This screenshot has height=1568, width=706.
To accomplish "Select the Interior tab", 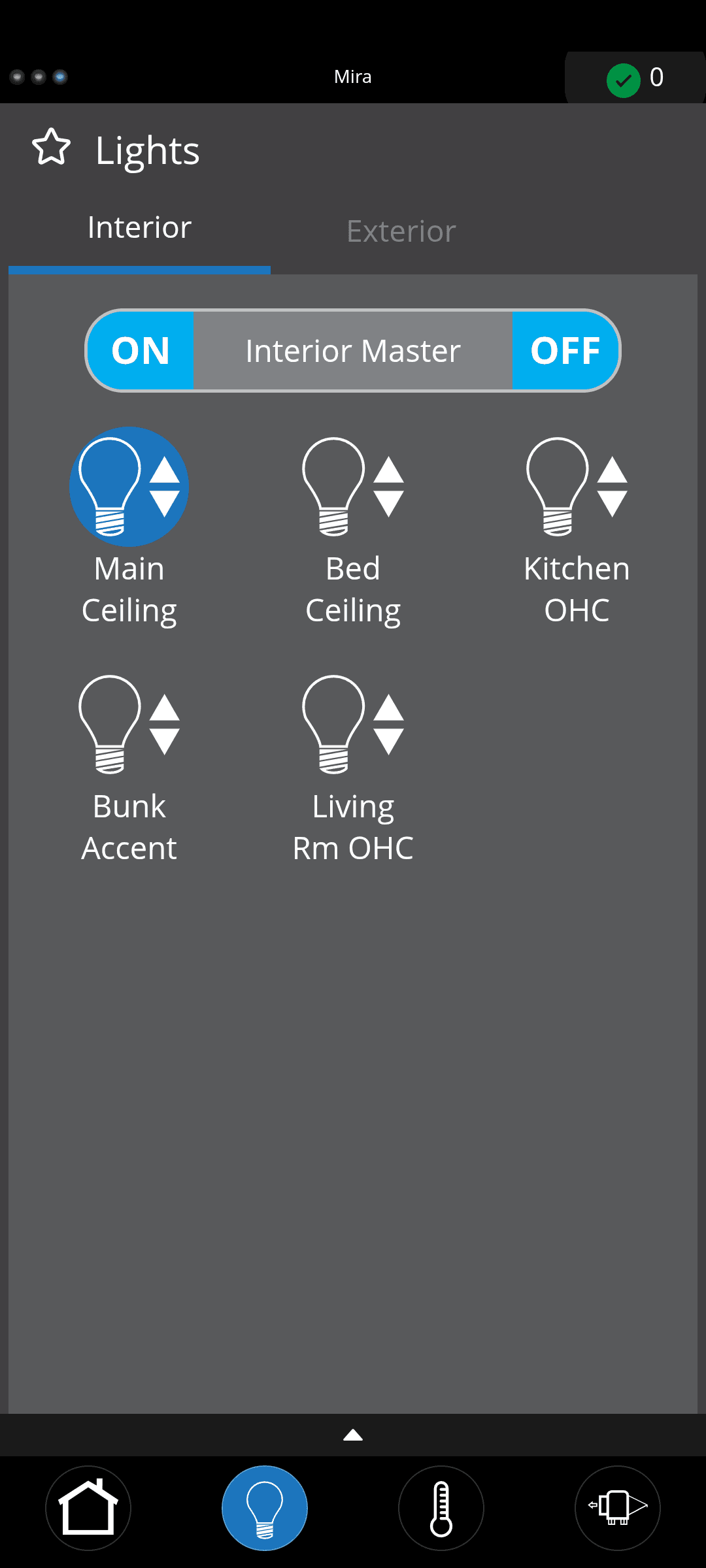I will click(x=139, y=228).
